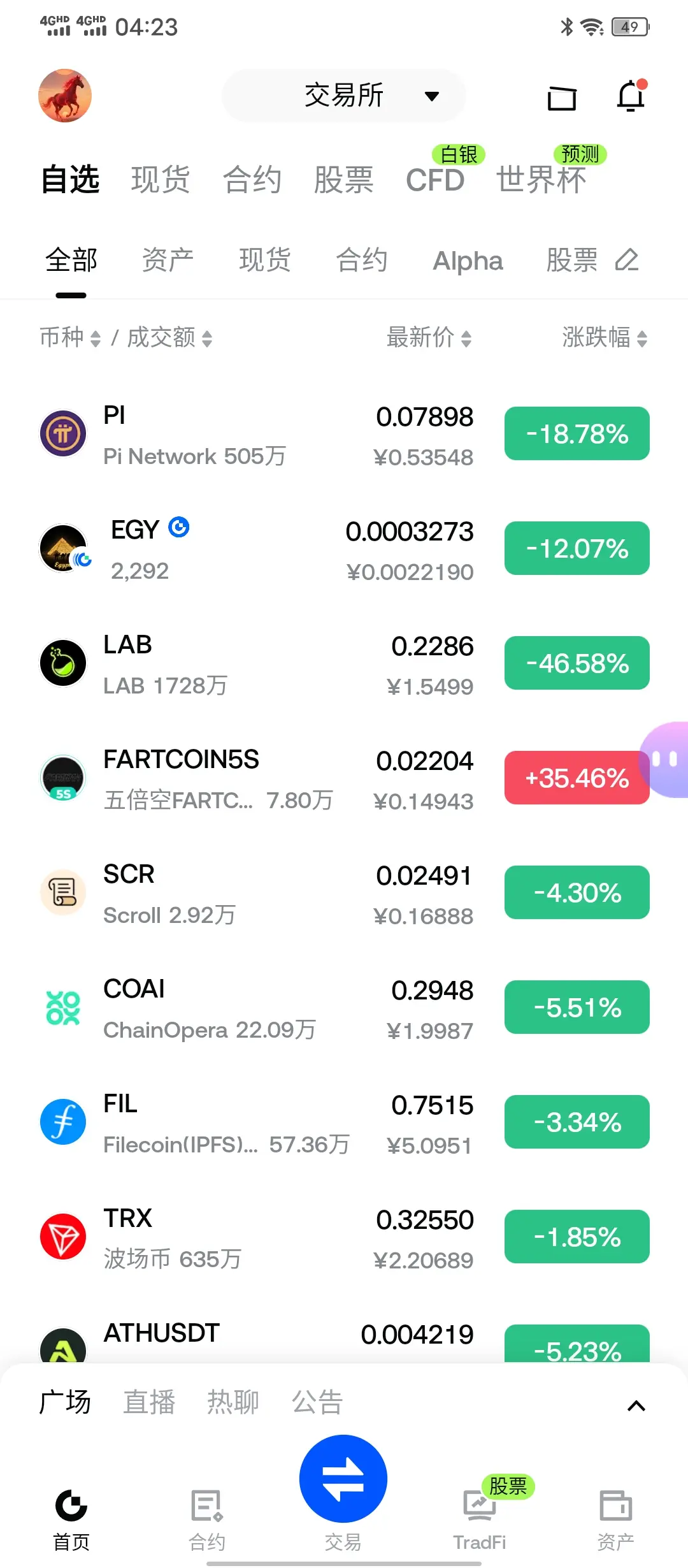The height and width of the screenshot is (1568, 688).
Task: Open the PI Pi Network row
Action: (x=344, y=434)
